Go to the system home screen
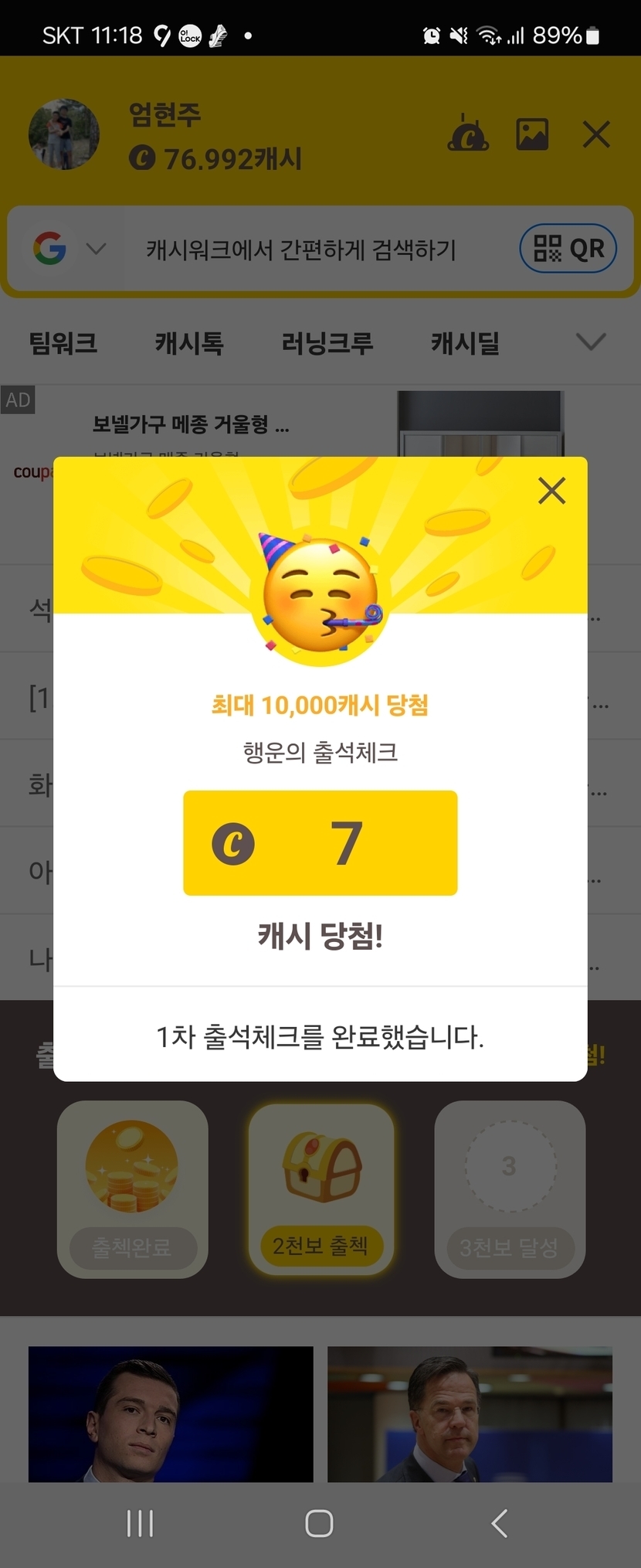 (320, 1523)
